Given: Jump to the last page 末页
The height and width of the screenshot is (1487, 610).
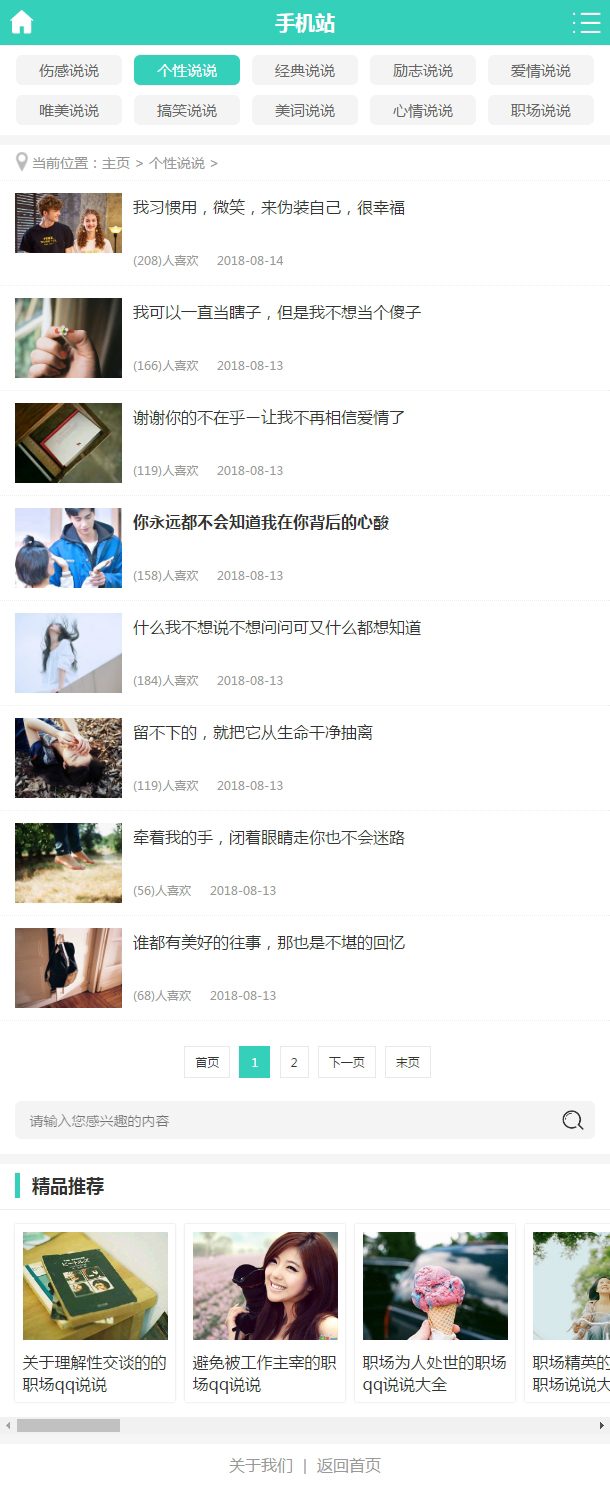Looking at the screenshot, I should (x=407, y=1062).
